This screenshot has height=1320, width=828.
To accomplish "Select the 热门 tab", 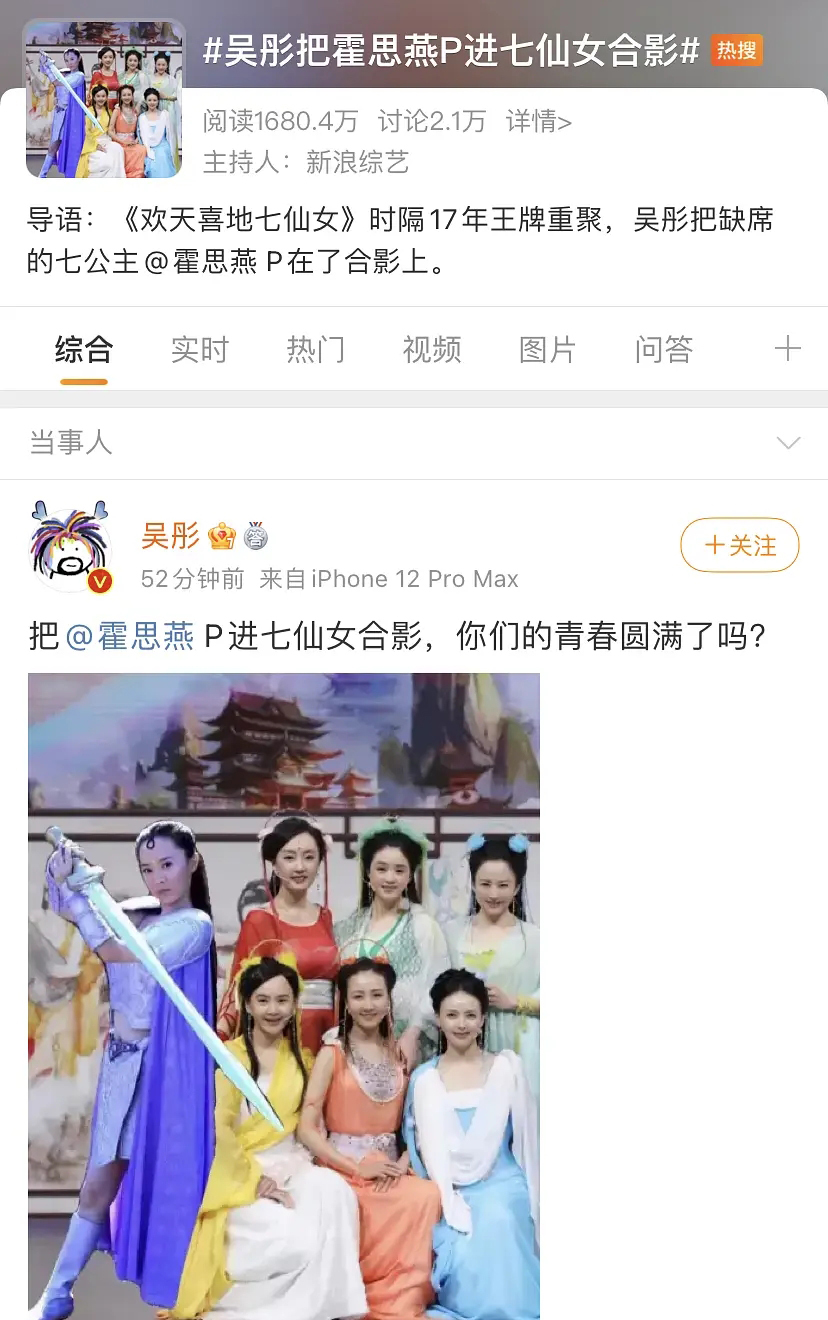I will tap(315, 349).
